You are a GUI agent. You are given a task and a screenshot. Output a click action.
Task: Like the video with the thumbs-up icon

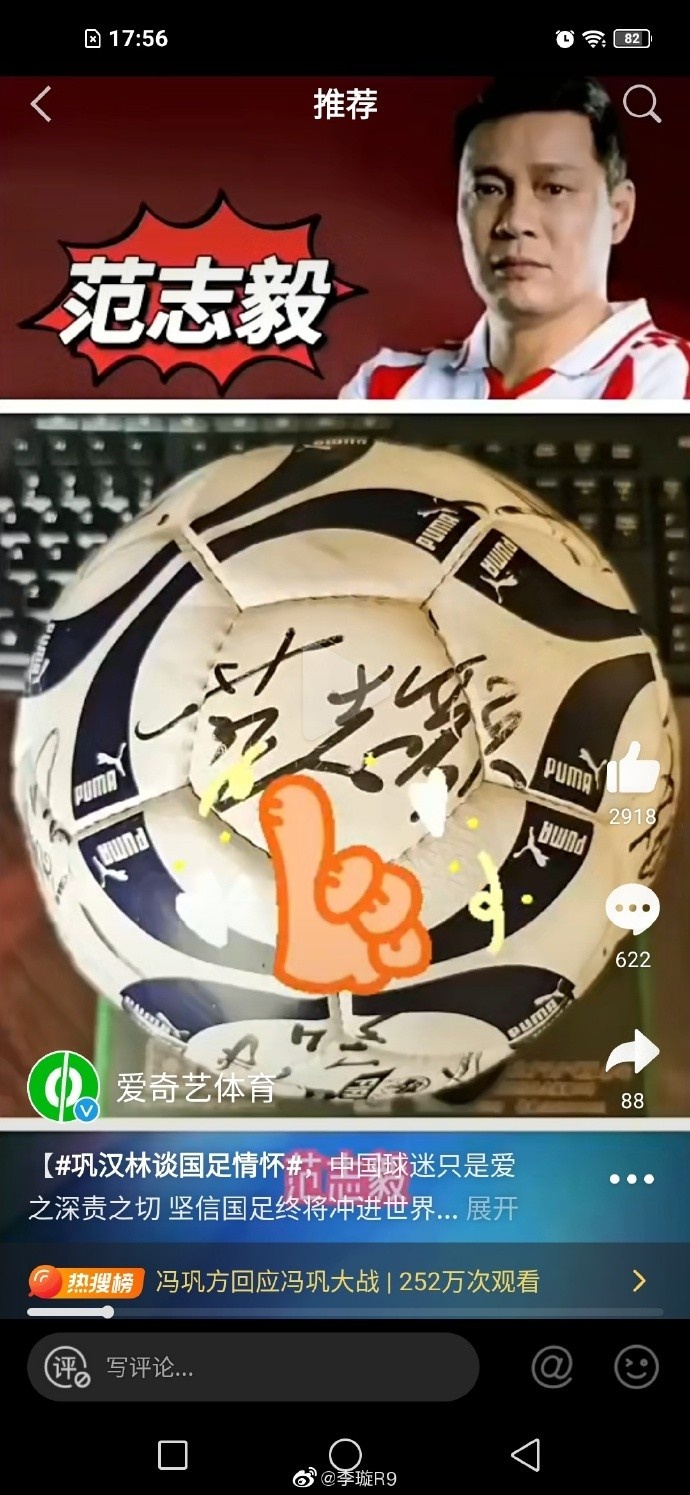pos(633,771)
